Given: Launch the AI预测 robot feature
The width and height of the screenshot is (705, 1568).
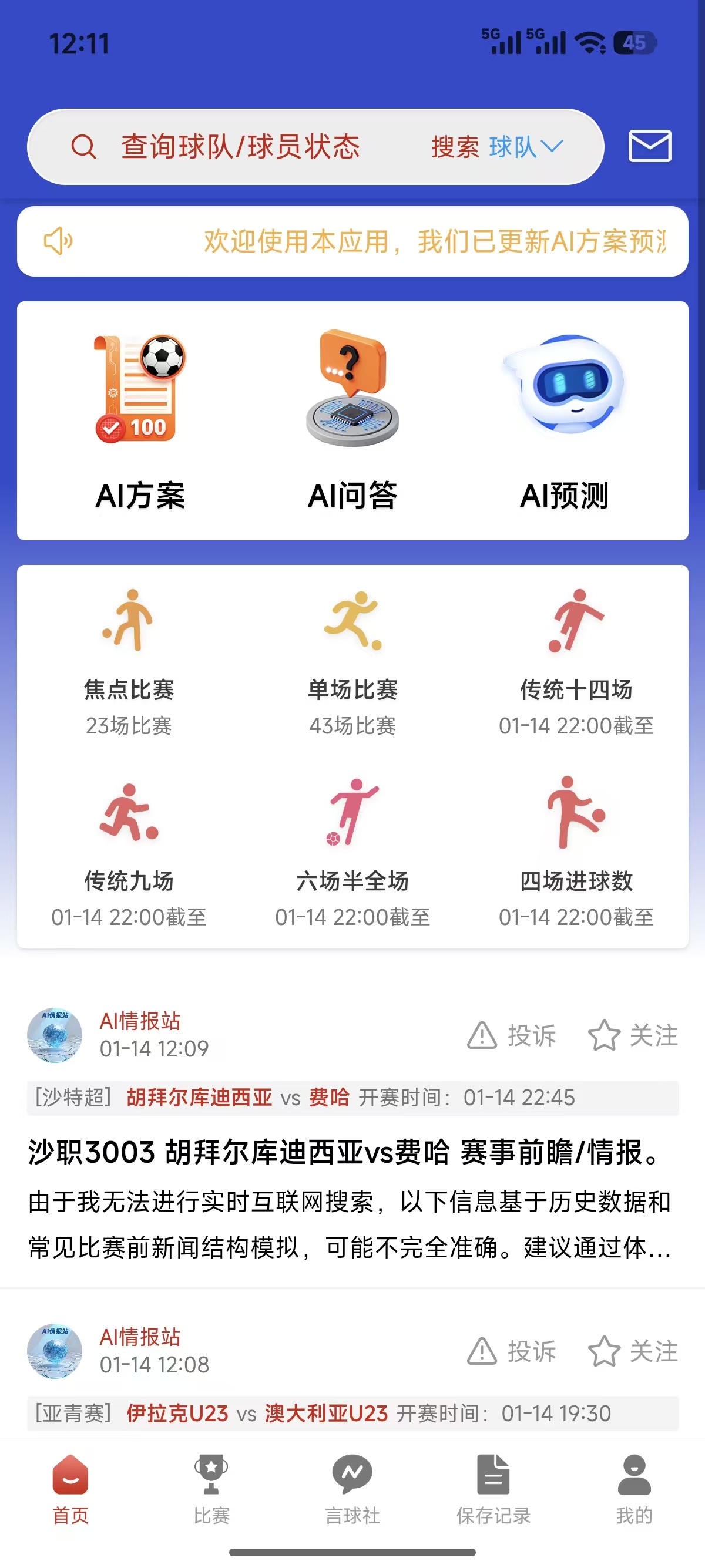Looking at the screenshot, I should click(x=565, y=420).
